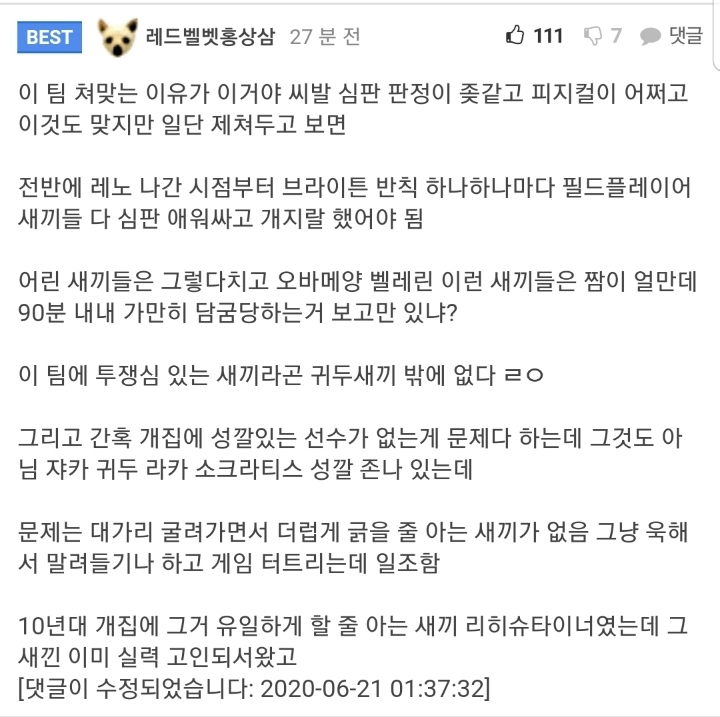Downvote the comment by 레드벨벳홍상삼
This screenshot has width=720, height=717.
pos(592,37)
